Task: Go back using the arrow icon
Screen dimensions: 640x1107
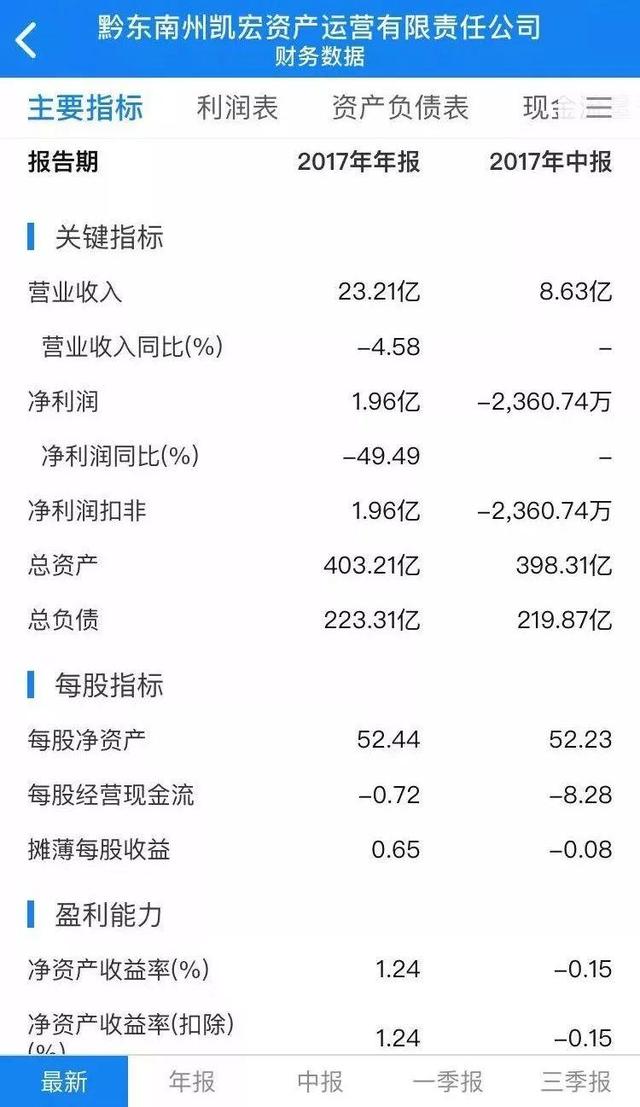Action: click(x=26, y=39)
